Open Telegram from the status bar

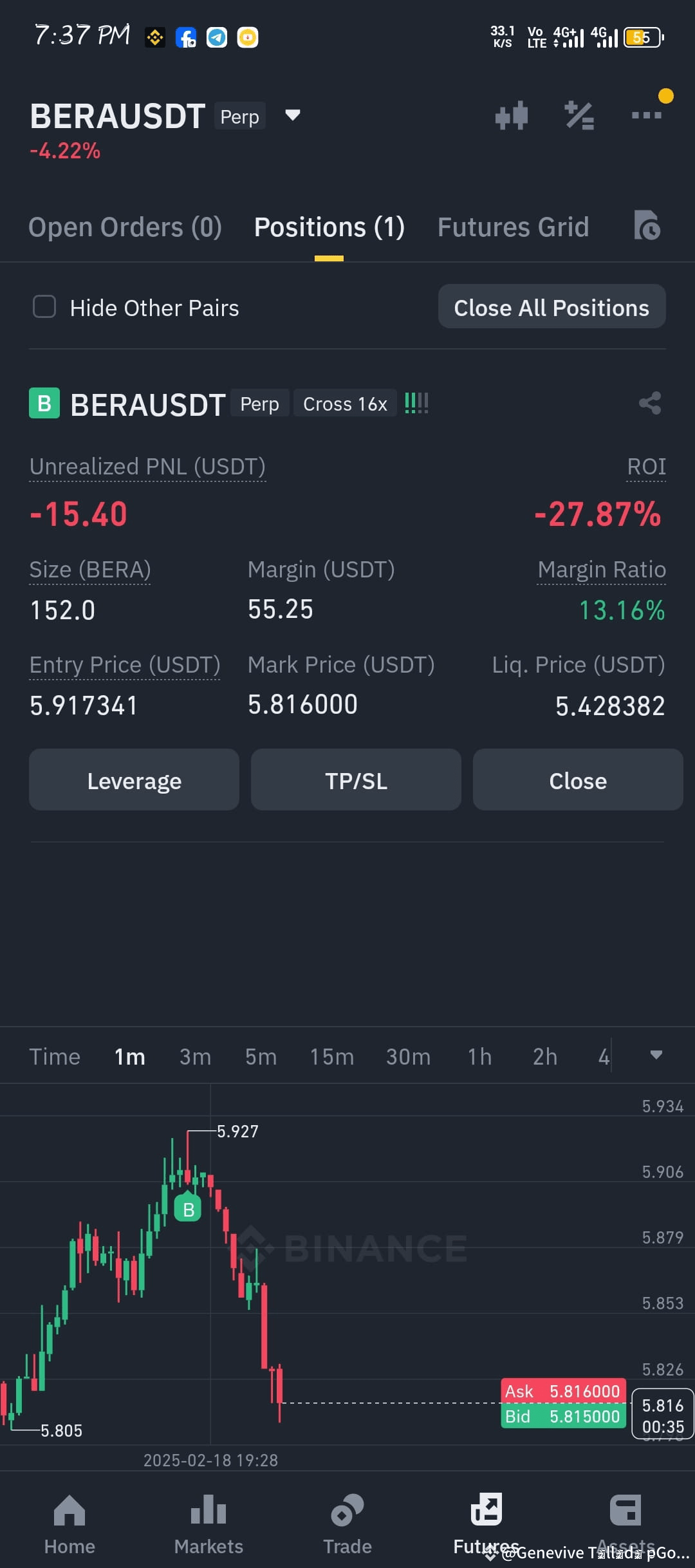217,37
